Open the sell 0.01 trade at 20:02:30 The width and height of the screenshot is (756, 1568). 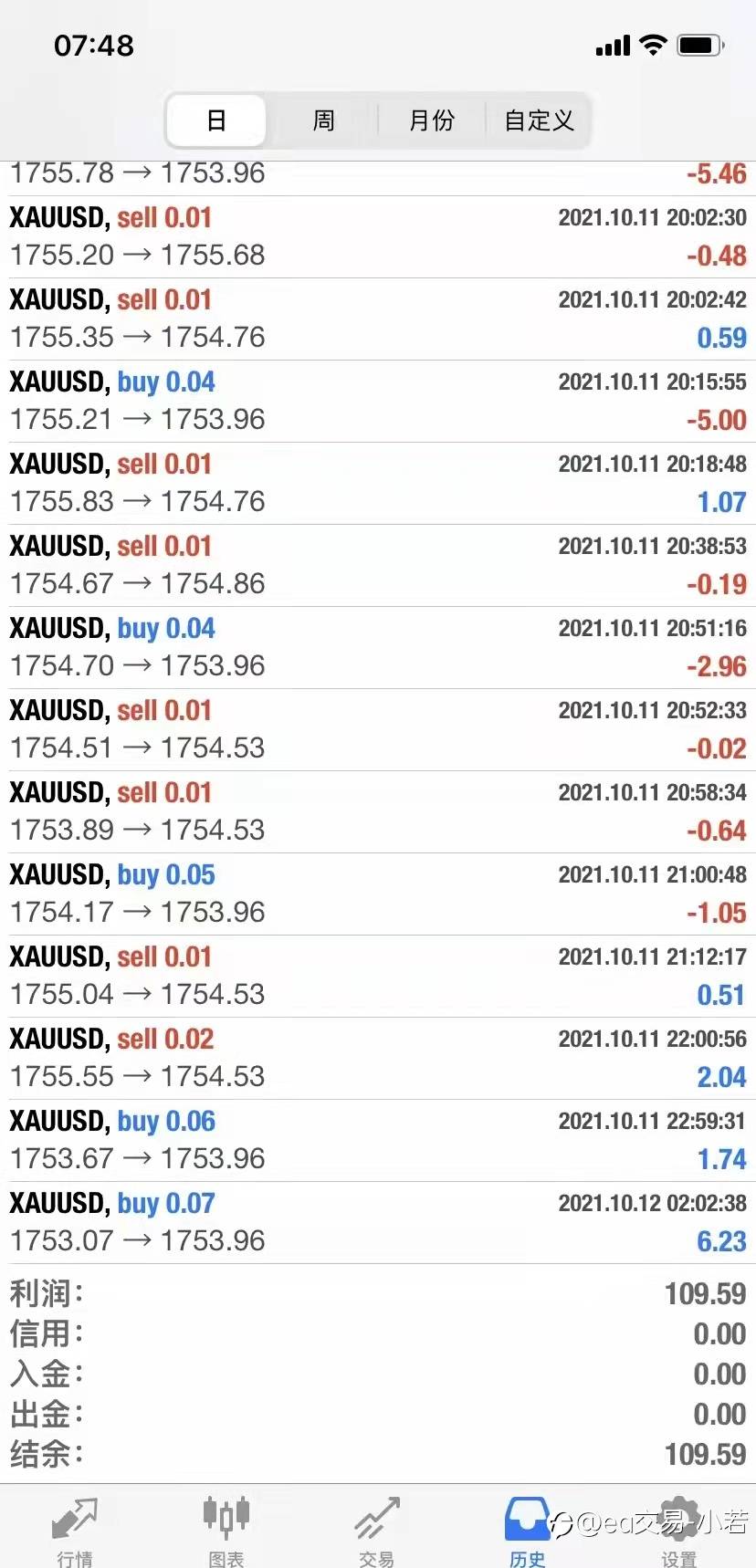[x=378, y=237]
